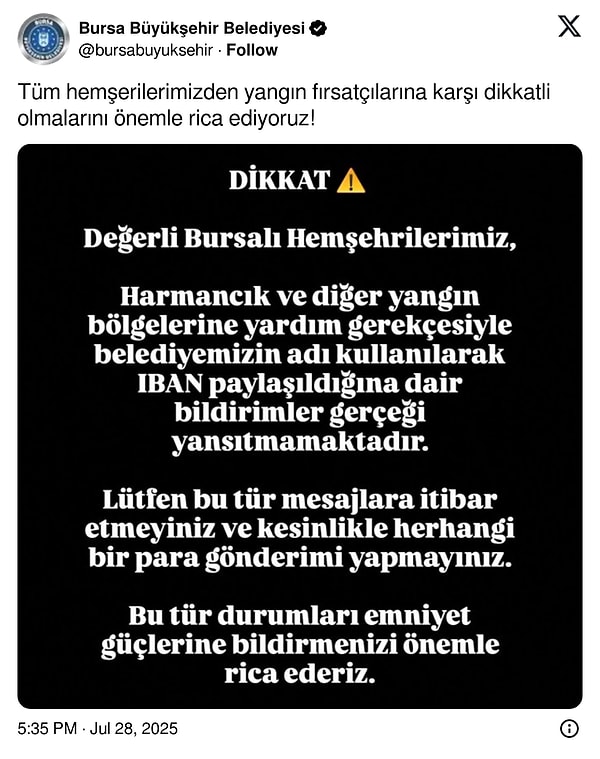Follow the @bursabuyuksehir account
This screenshot has height=759, width=600.
pyautogui.click(x=254, y=50)
